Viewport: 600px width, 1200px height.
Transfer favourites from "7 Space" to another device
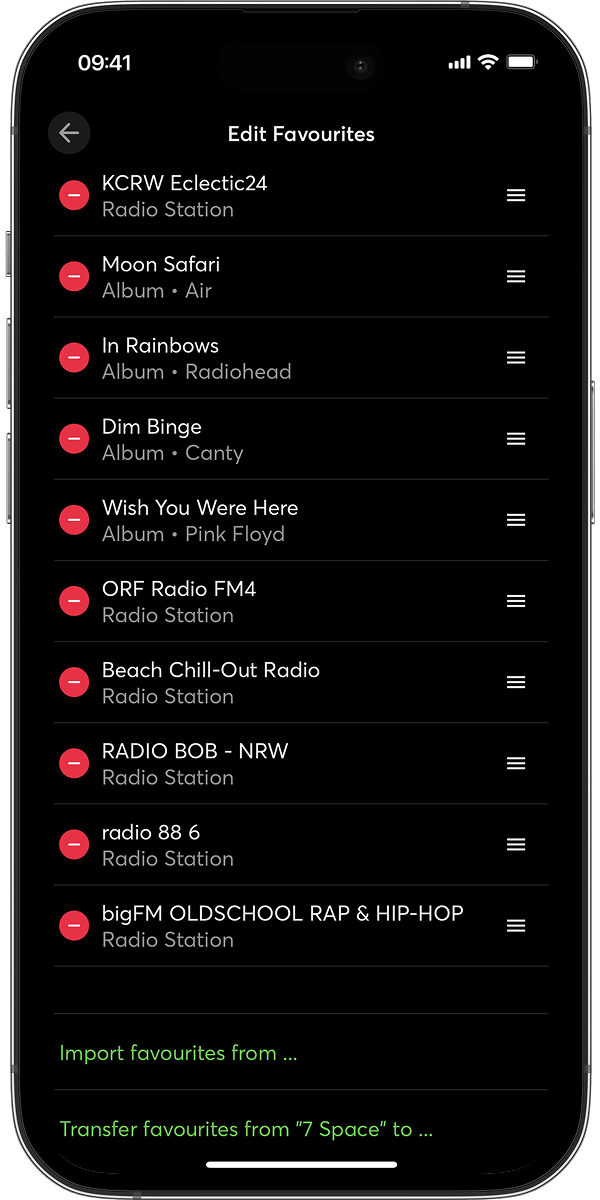point(246,1129)
